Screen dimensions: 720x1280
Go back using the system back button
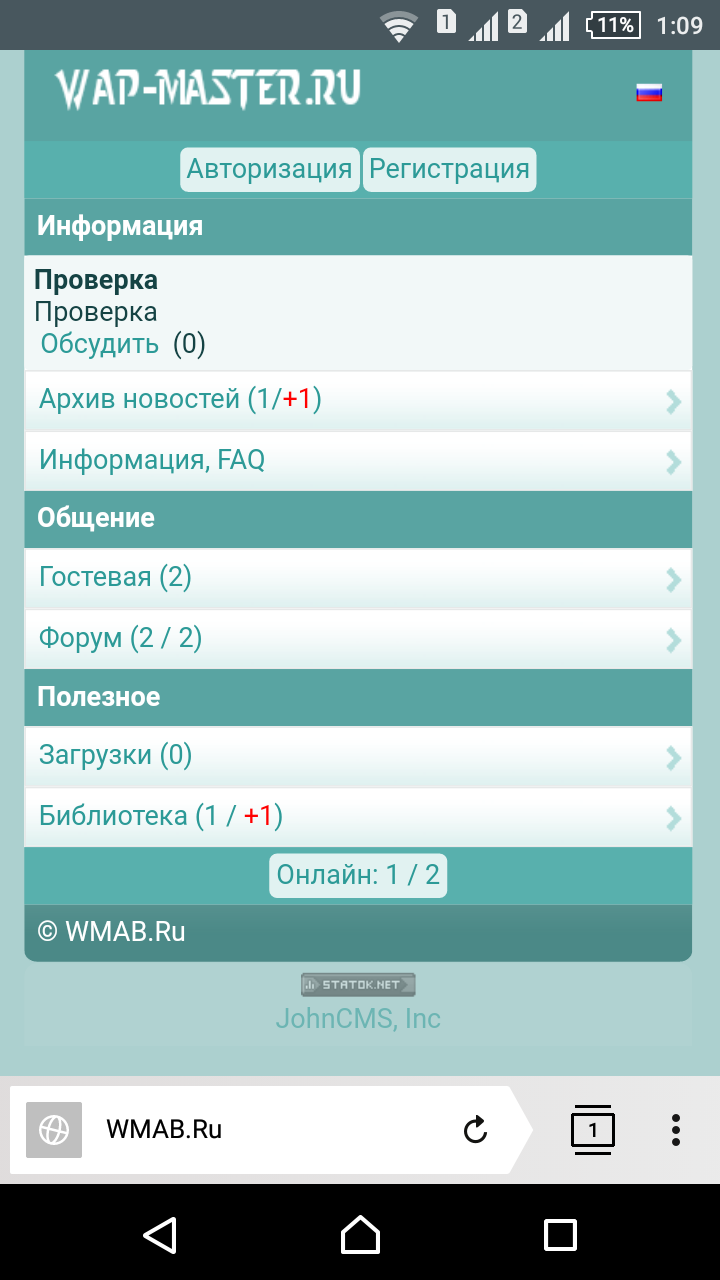point(160,1235)
